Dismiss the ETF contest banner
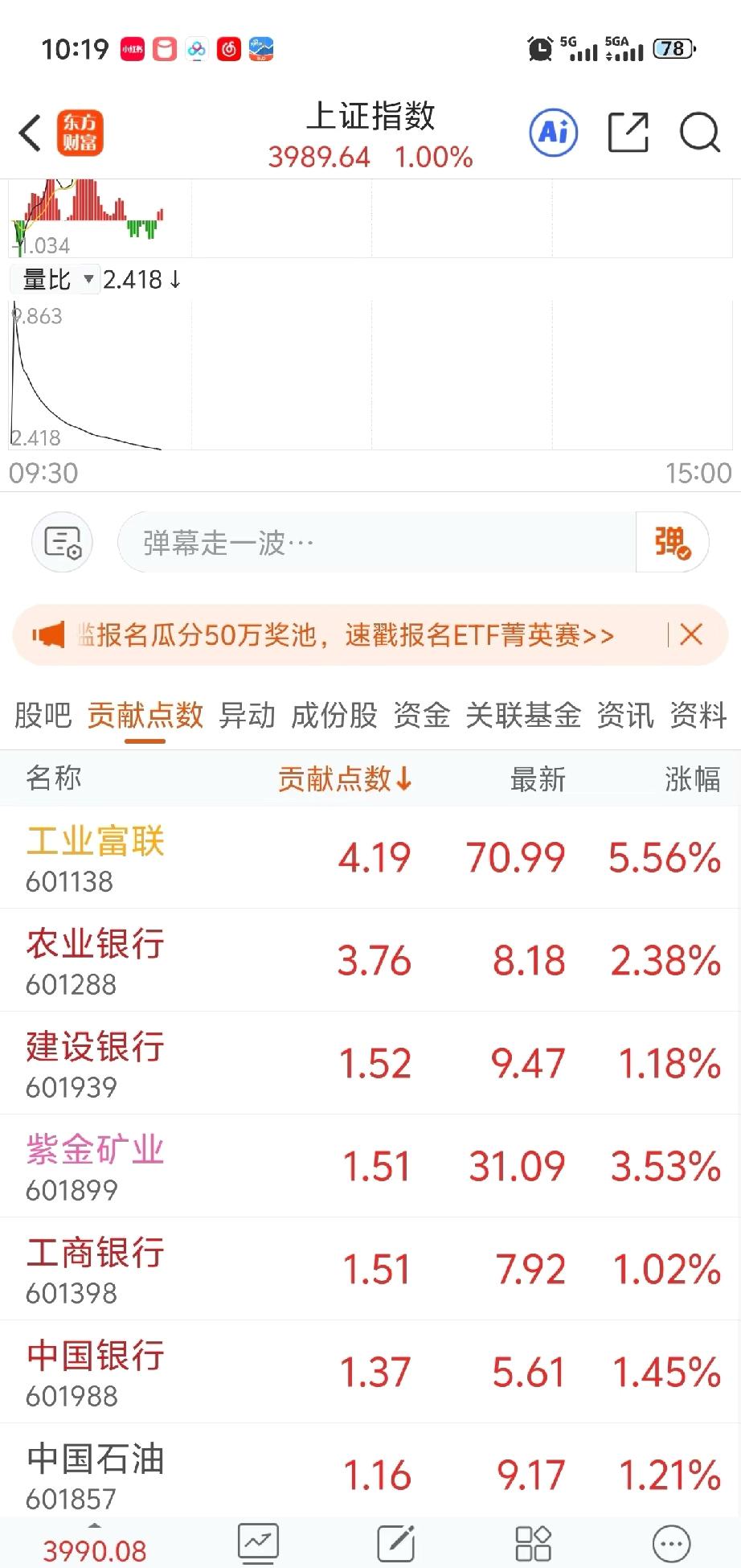This screenshot has height=1568, width=741. click(x=690, y=634)
